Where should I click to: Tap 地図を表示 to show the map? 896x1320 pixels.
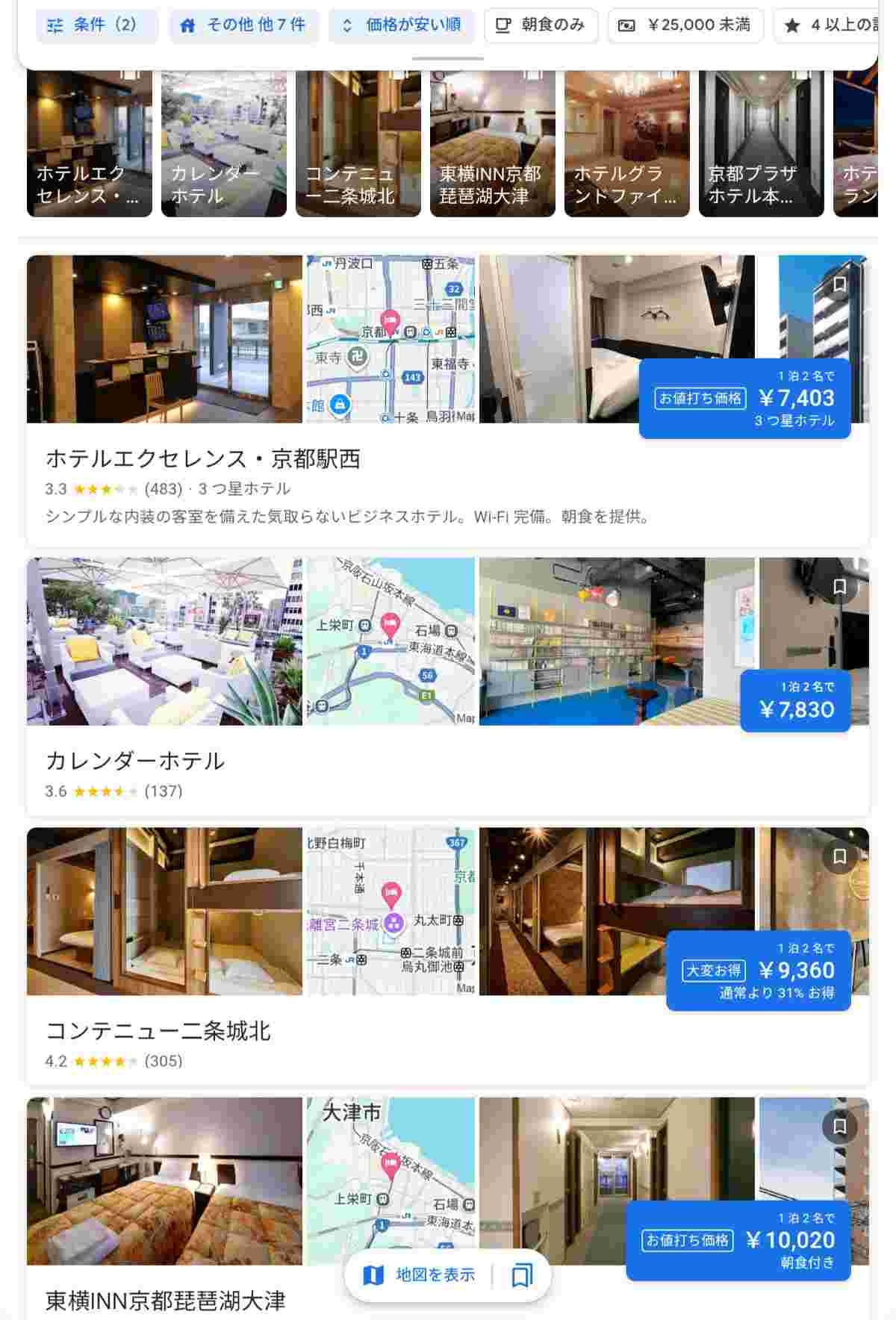[x=421, y=1275]
